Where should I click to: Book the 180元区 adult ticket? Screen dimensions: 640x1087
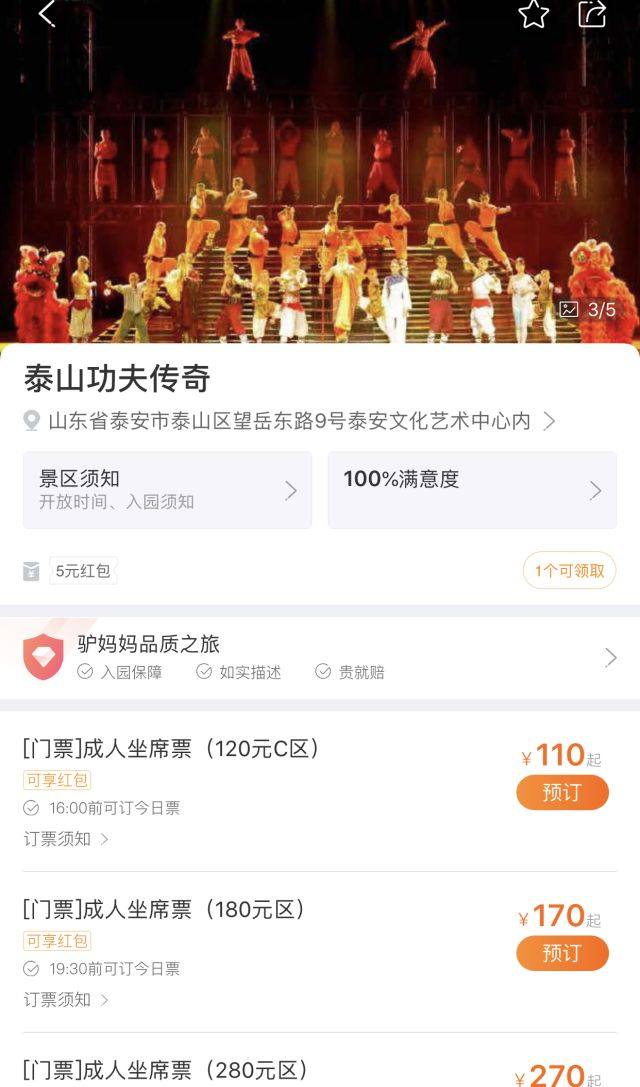pos(562,953)
